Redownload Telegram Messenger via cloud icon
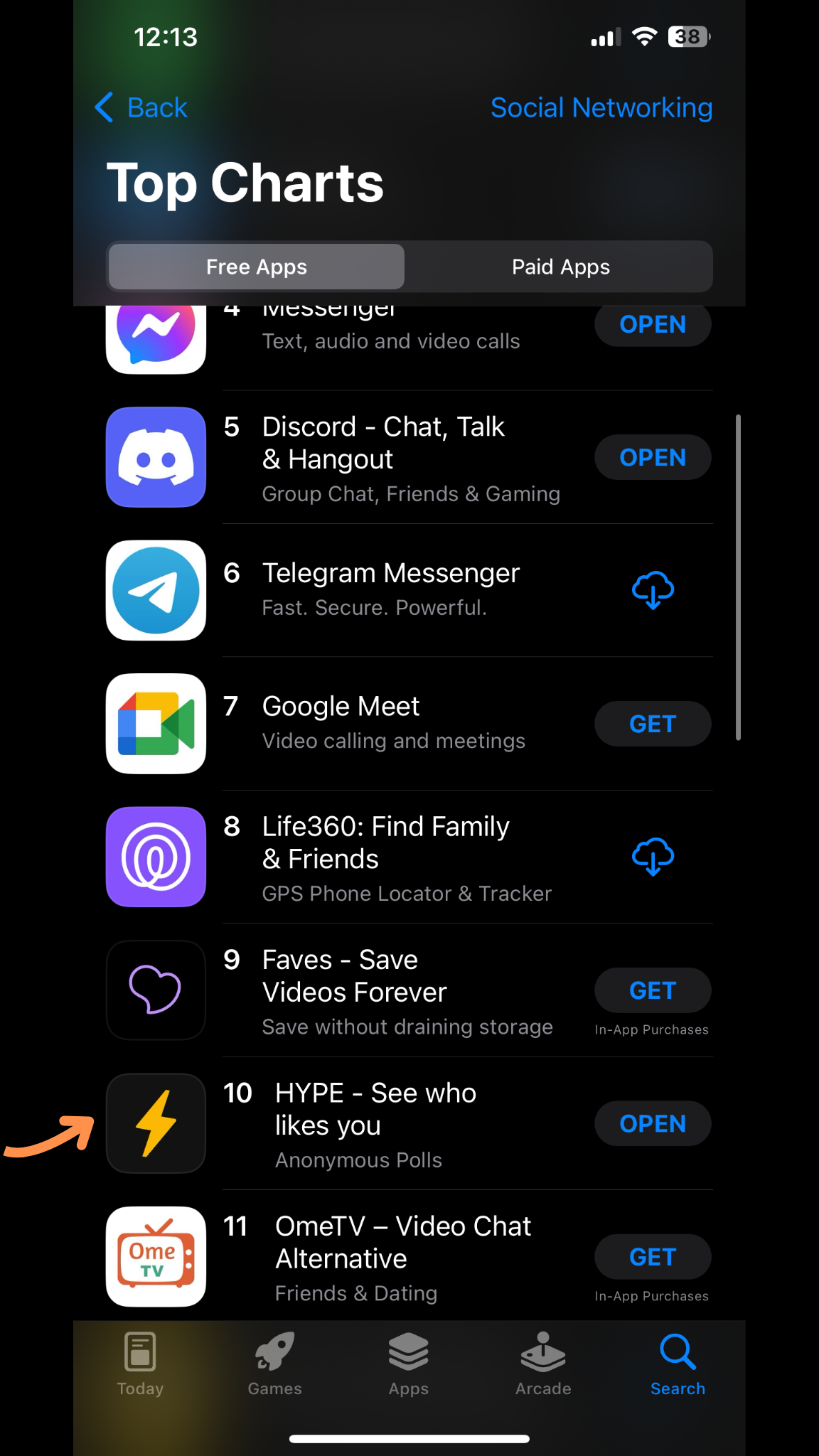Image resolution: width=819 pixels, height=1456 pixels. (x=653, y=590)
